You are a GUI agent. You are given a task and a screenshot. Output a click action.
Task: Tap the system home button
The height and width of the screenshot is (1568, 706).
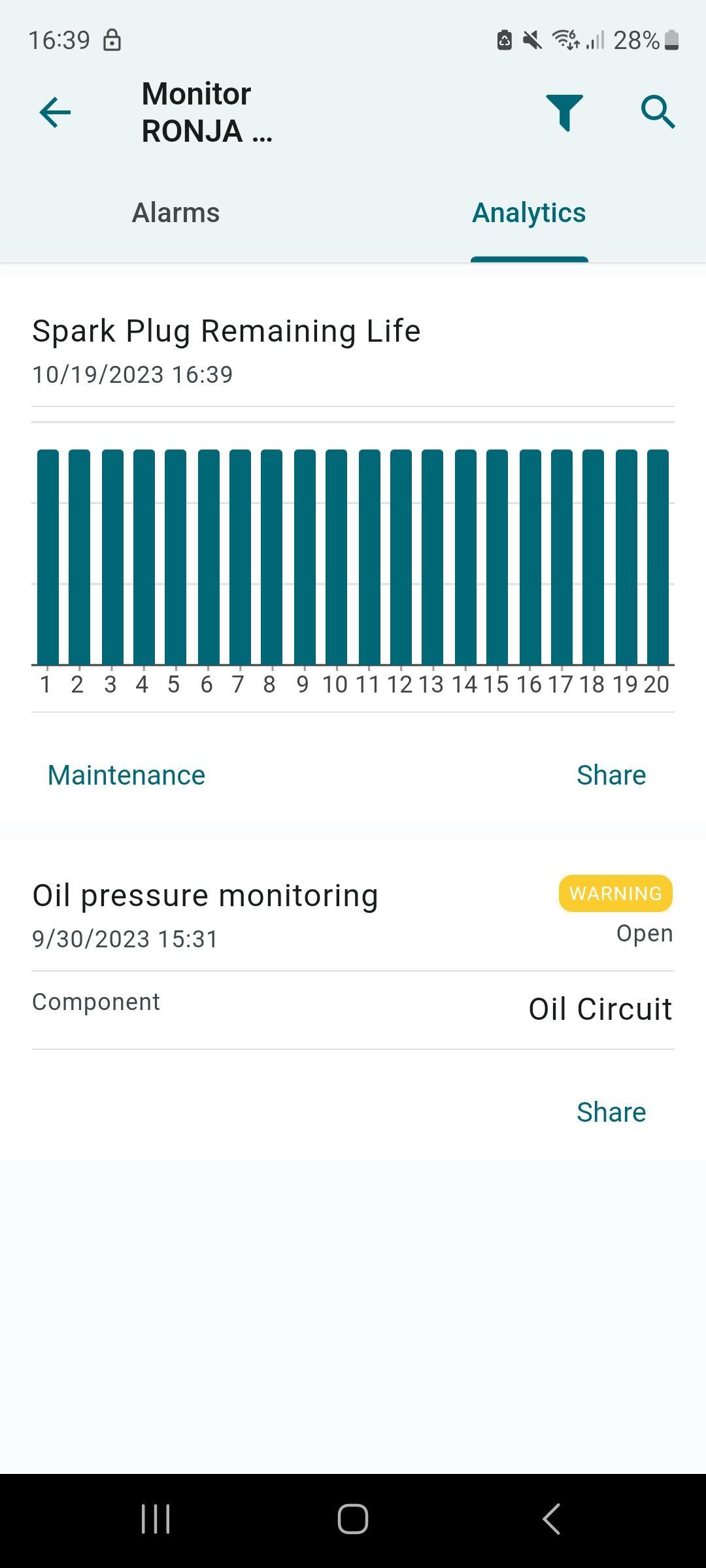click(353, 1519)
